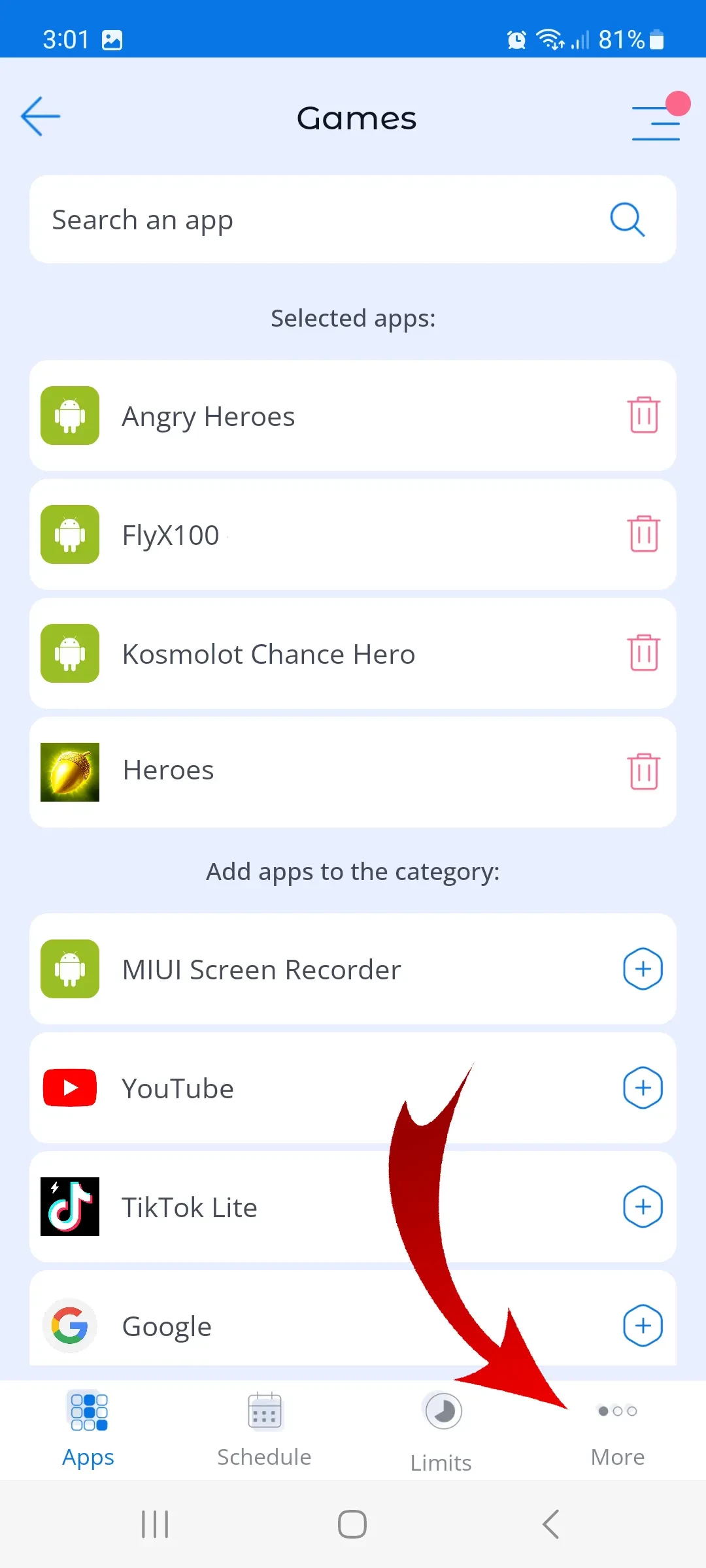Go back using the top-left arrow
Image resolution: width=706 pixels, height=1568 pixels.
[41, 117]
